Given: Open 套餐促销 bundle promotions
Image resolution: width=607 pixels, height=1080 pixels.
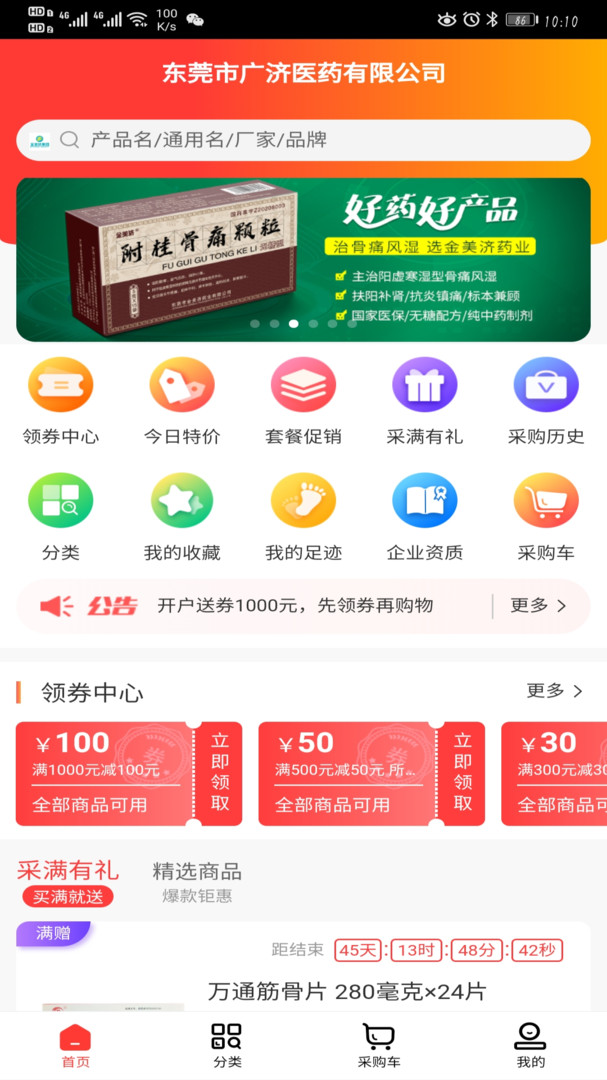Looking at the screenshot, I should click(303, 401).
